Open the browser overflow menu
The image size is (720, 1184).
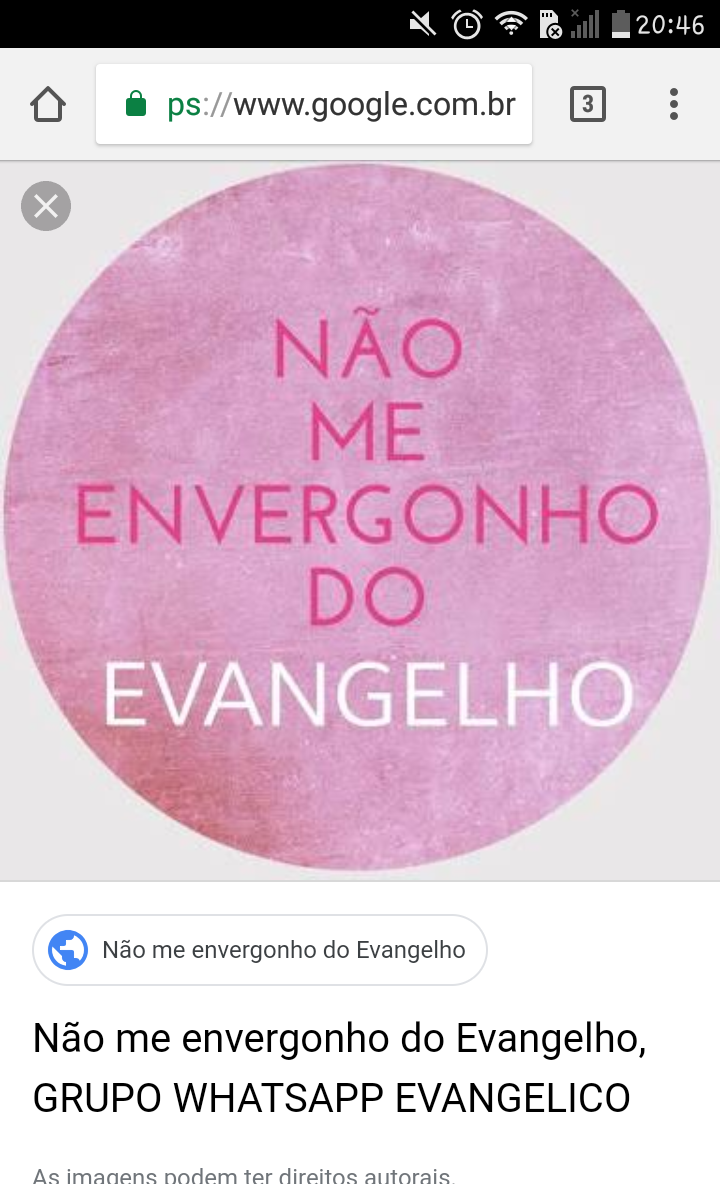point(674,104)
